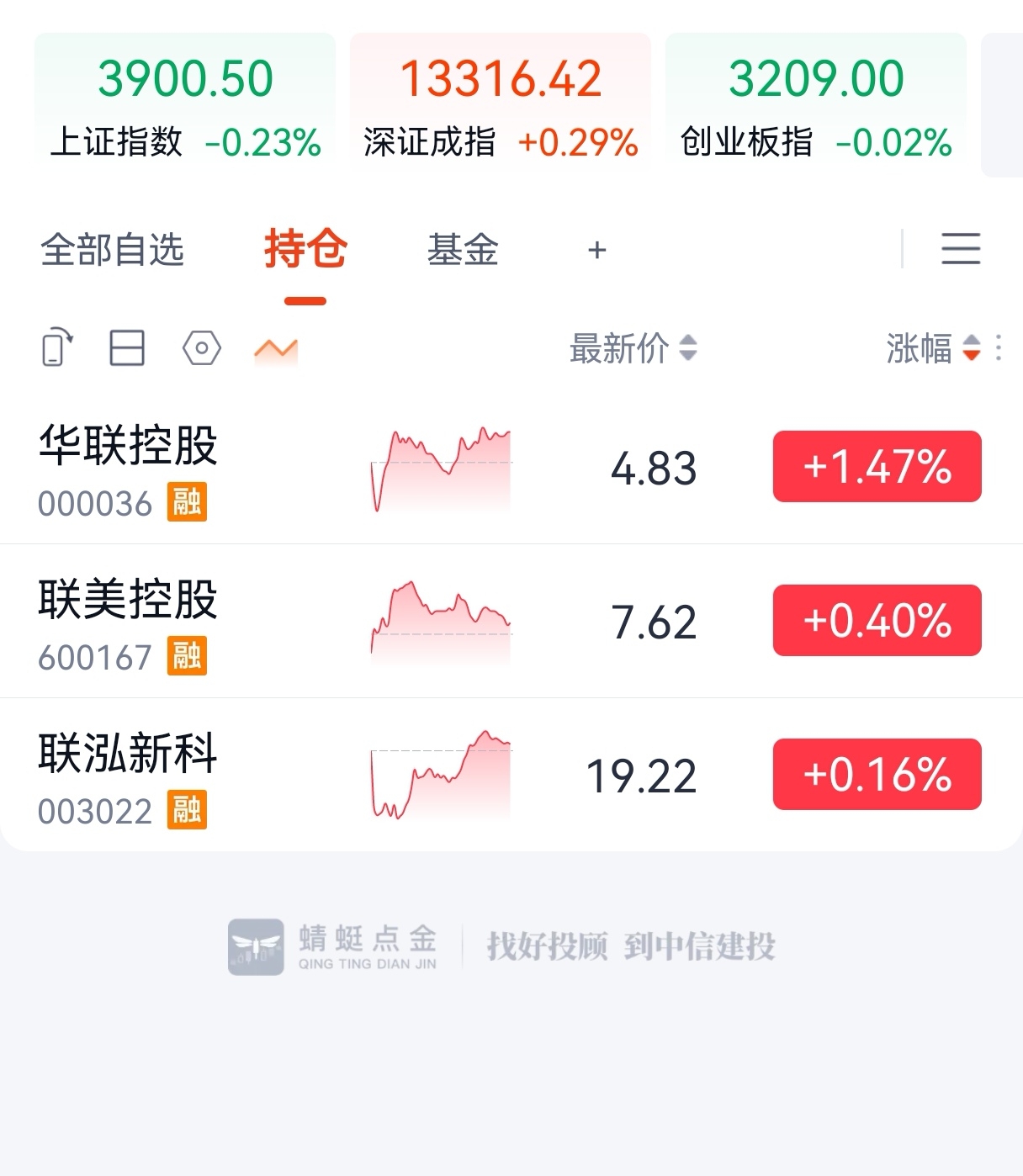Open the hamburger list menu

[961, 249]
